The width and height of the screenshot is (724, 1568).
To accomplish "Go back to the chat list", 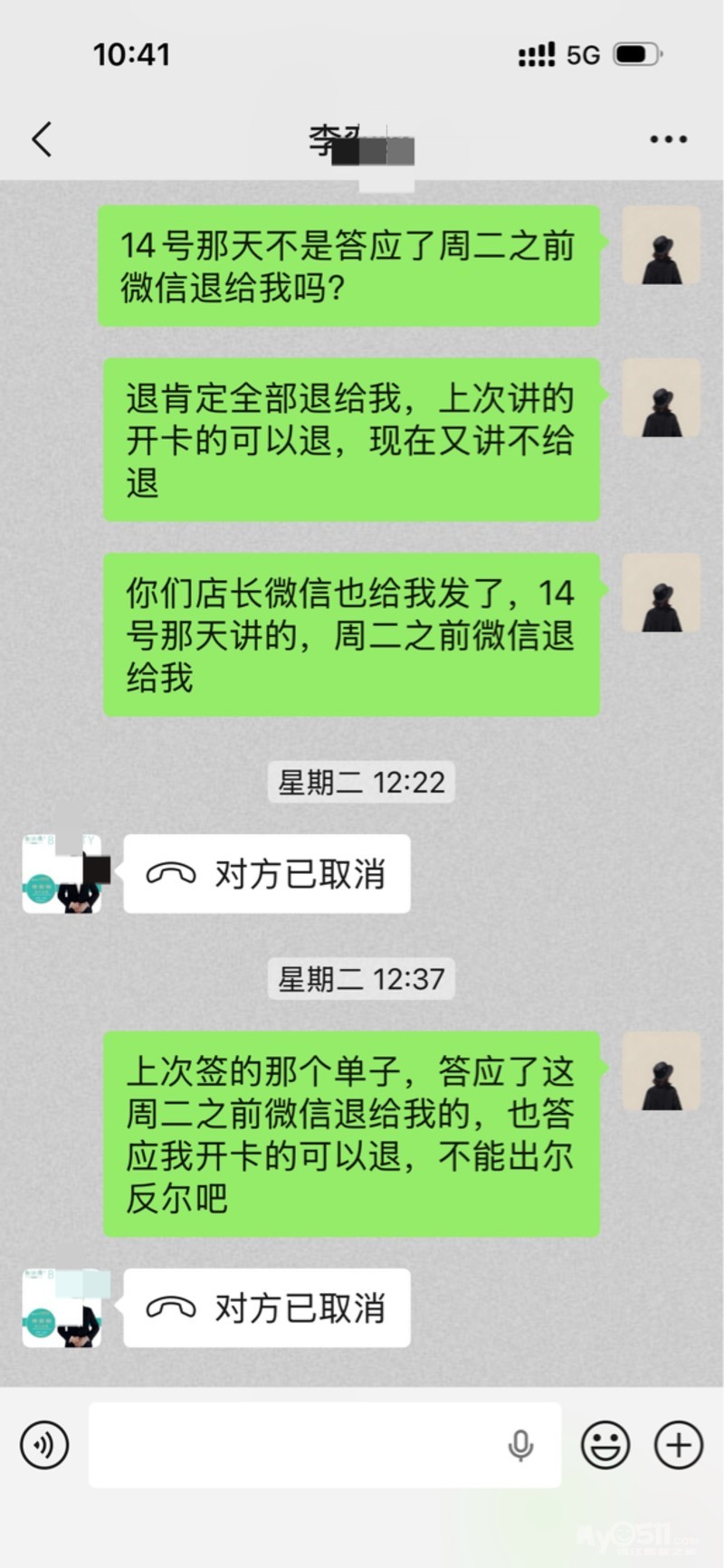I will [42, 139].
